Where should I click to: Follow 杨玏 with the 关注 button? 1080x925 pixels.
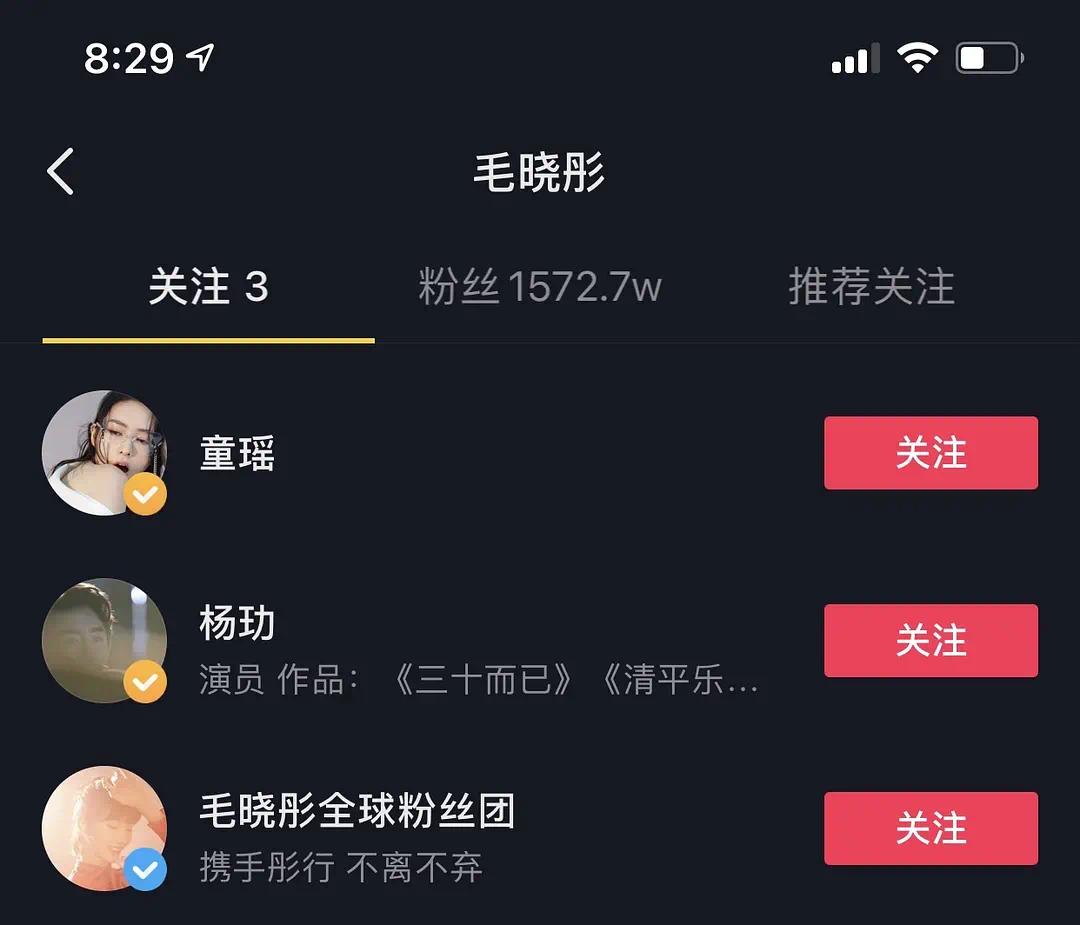pyautogui.click(x=930, y=640)
